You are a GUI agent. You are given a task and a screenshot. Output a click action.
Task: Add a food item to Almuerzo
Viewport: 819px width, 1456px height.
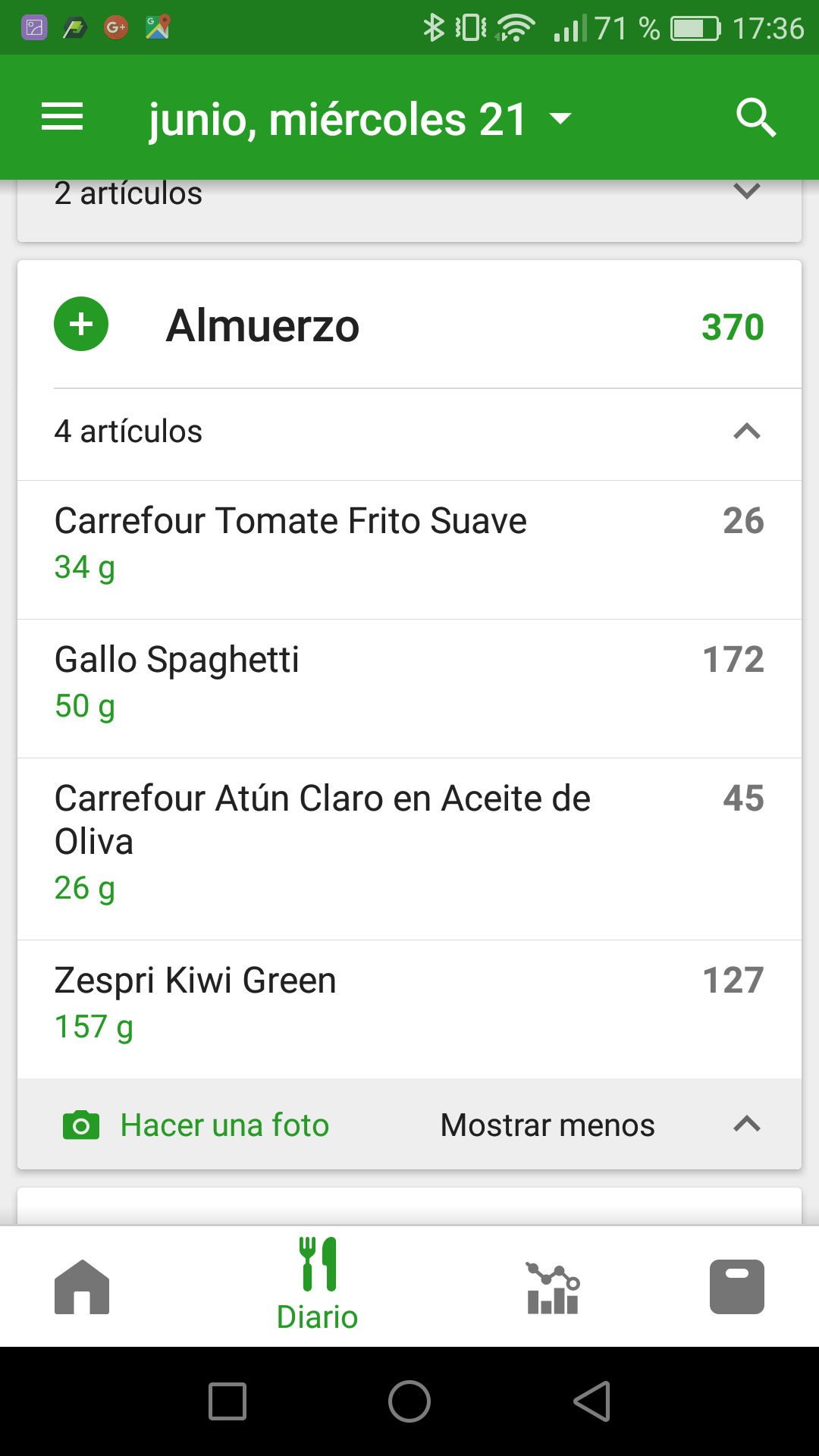tap(81, 325)
